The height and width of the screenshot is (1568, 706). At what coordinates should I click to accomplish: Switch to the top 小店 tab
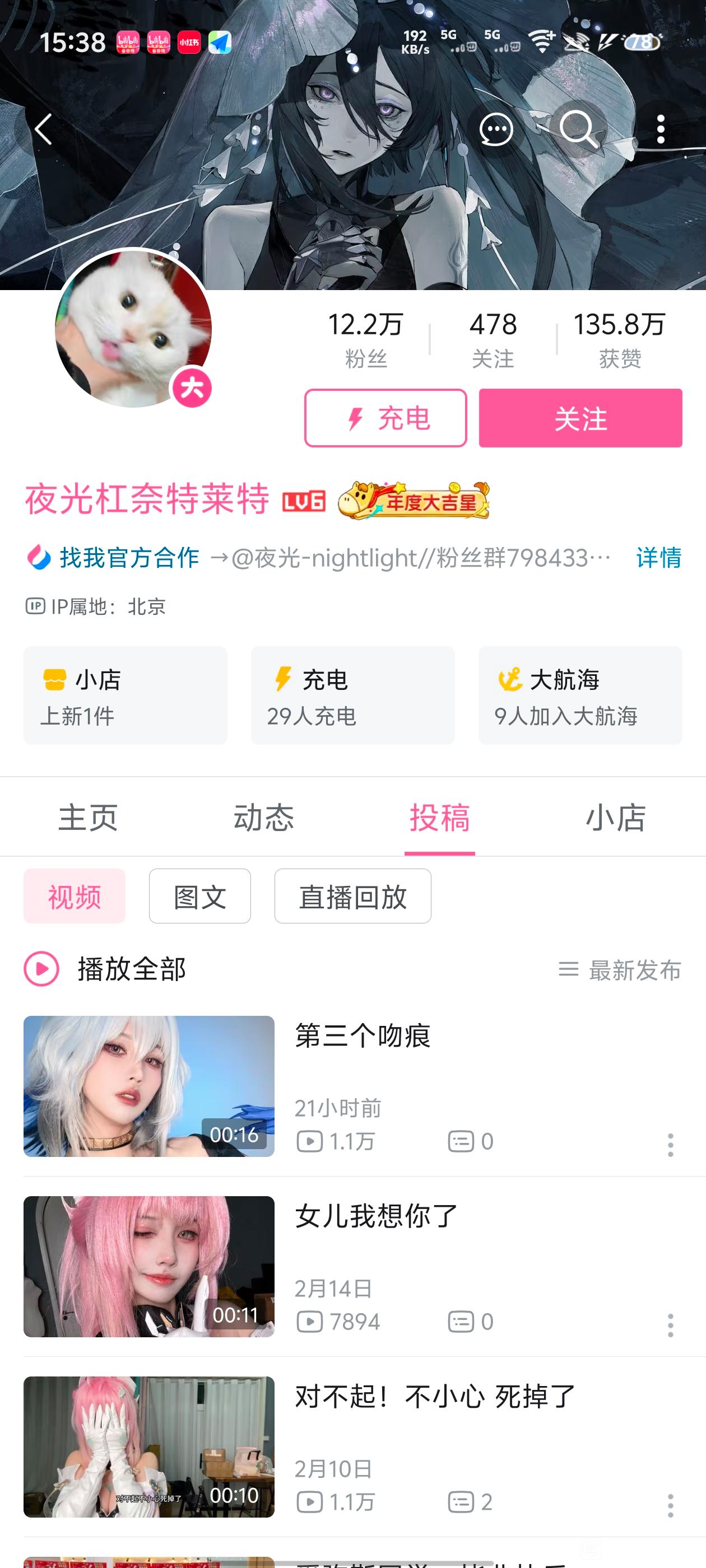click(x=615, y=817)
